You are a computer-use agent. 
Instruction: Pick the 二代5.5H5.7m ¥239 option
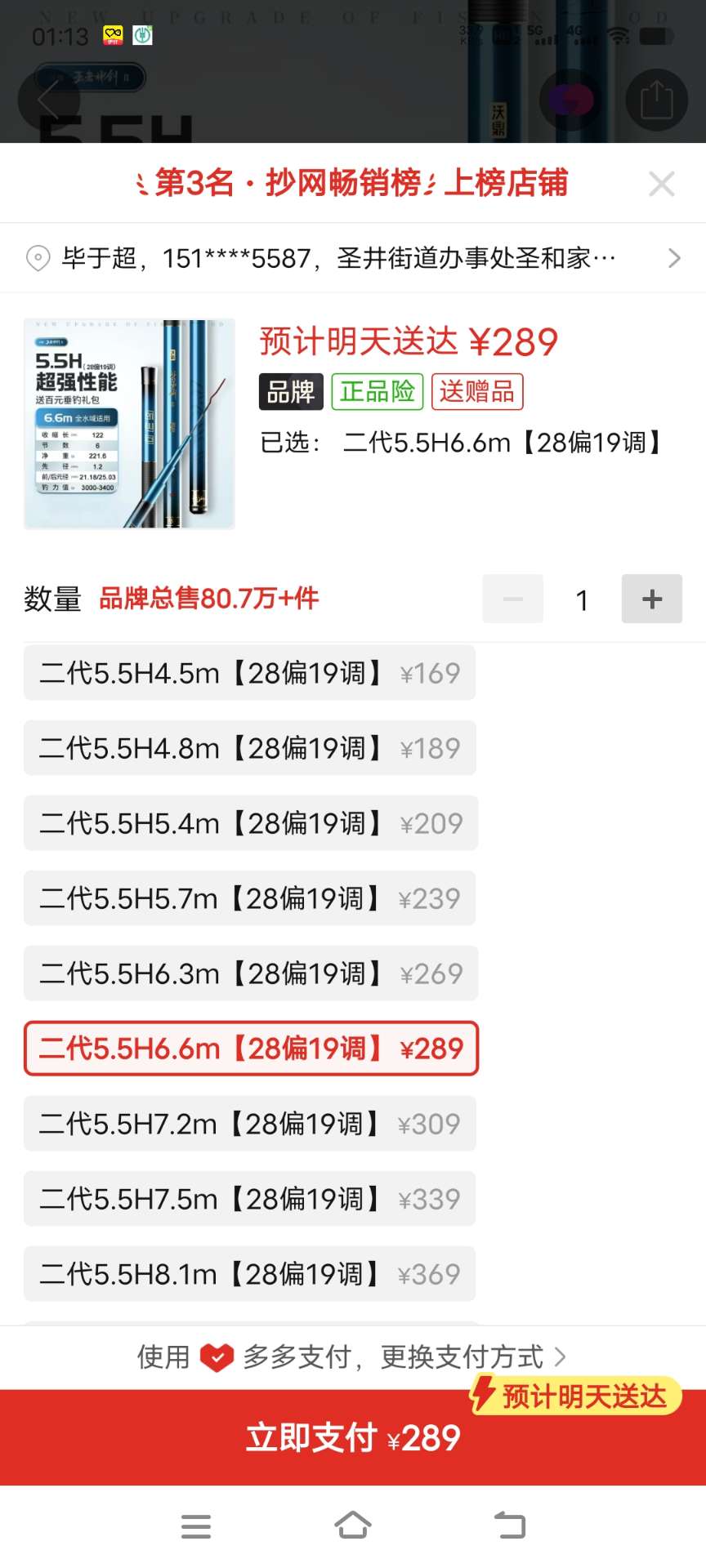point(249,898)
